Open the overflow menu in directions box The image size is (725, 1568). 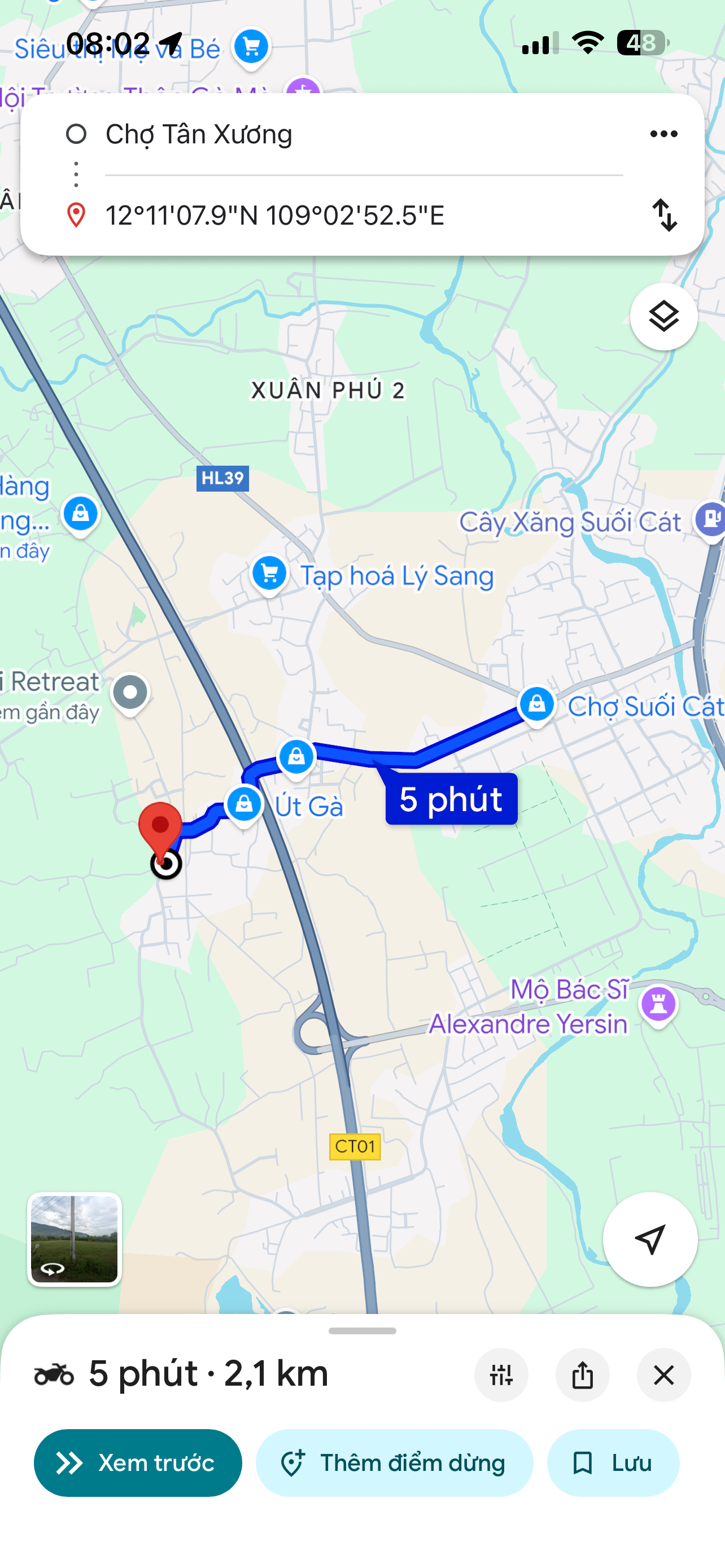click(663, 134)
